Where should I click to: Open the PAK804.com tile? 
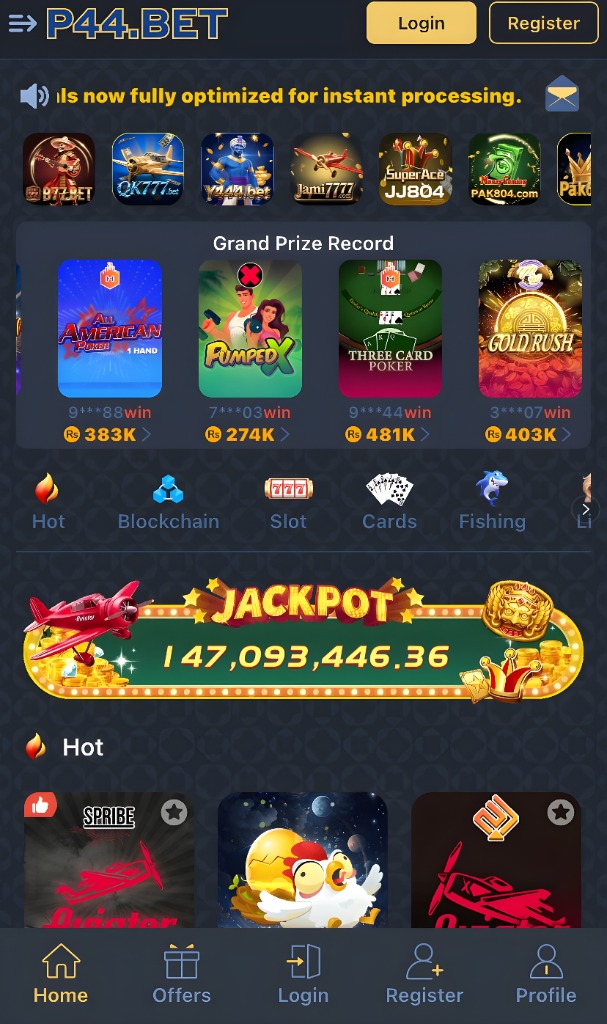tap(504, 169)
